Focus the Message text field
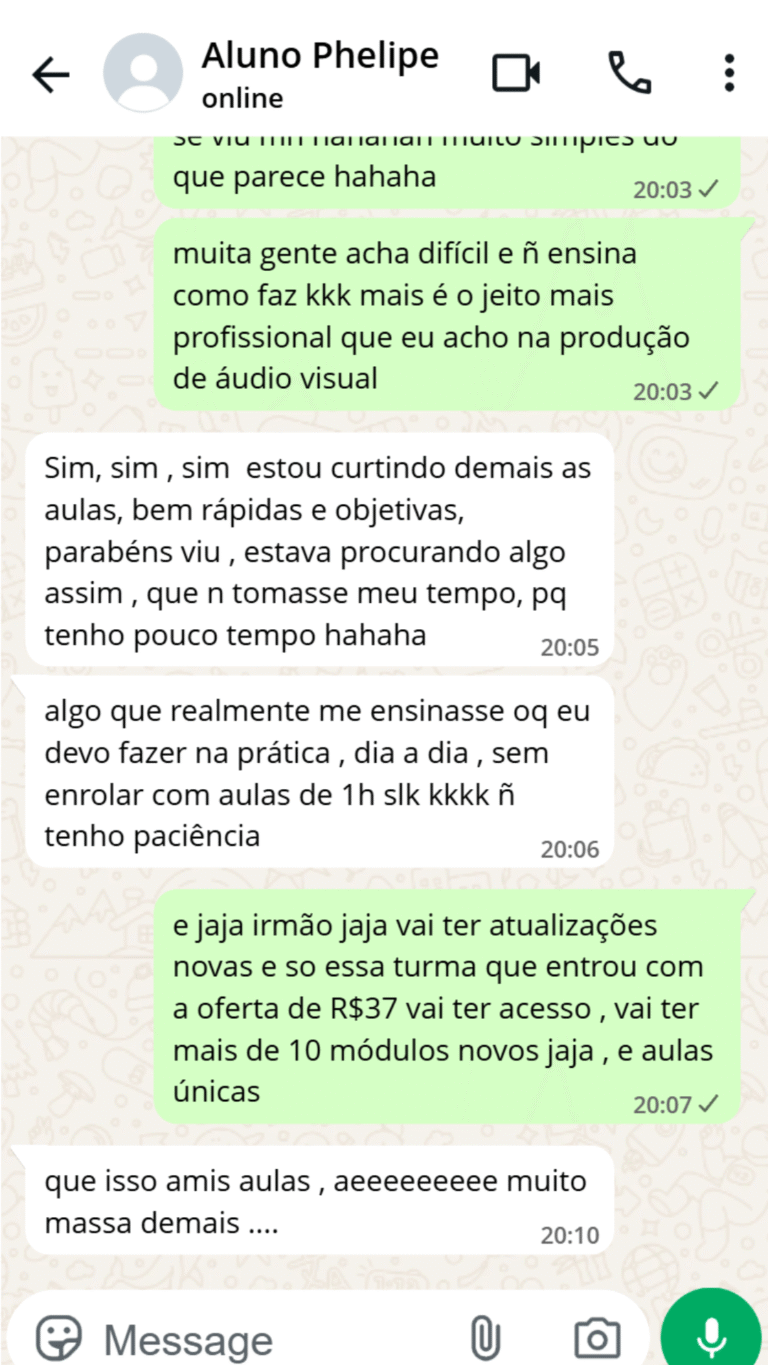Image resolution: width=768 pixels, height=1365 pixels. tap(270, 1338)
